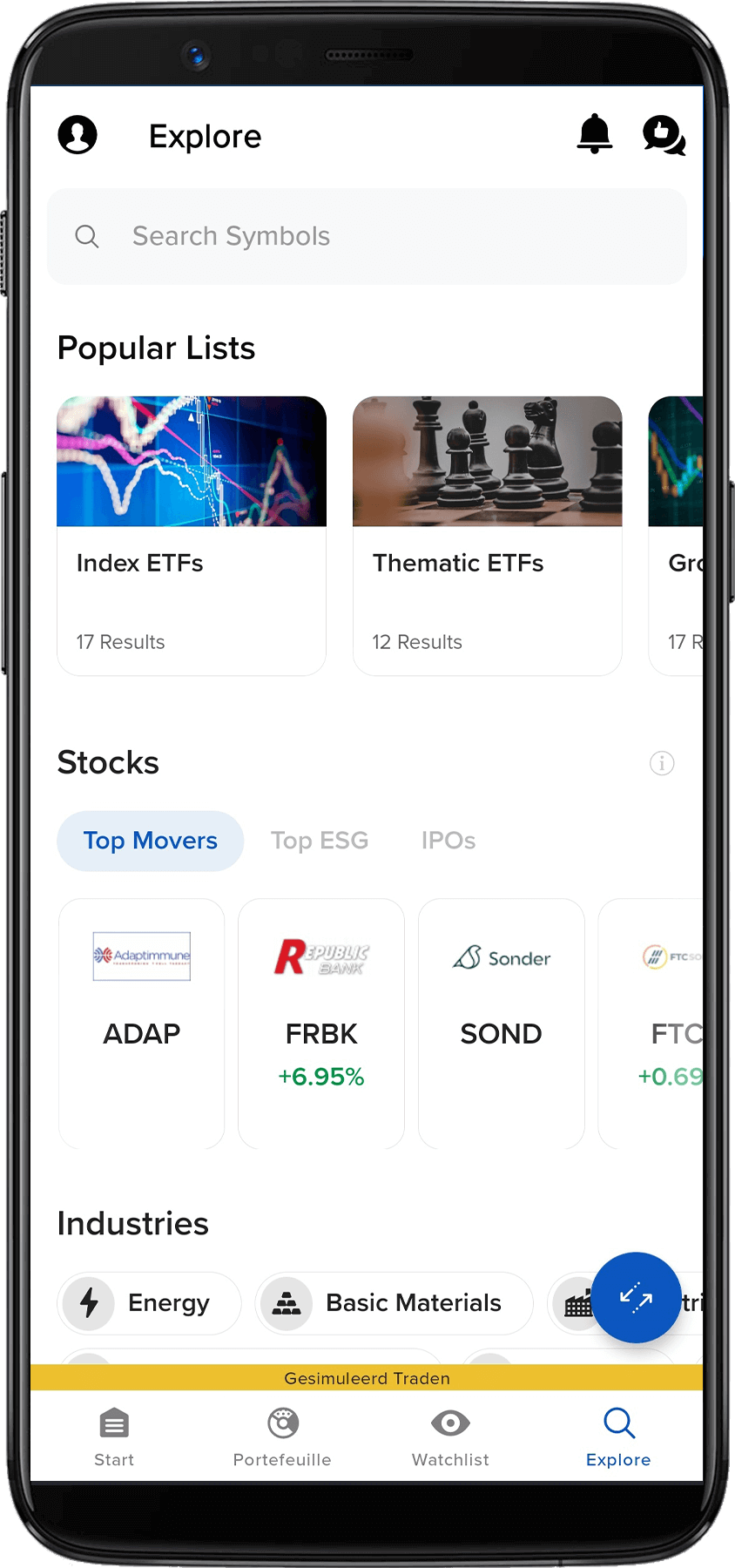The width and height of the screenshot is (735, 1568).
Task: Open the Thematic ETFs list
Action: pyautogui.click(x=487, y=535)
